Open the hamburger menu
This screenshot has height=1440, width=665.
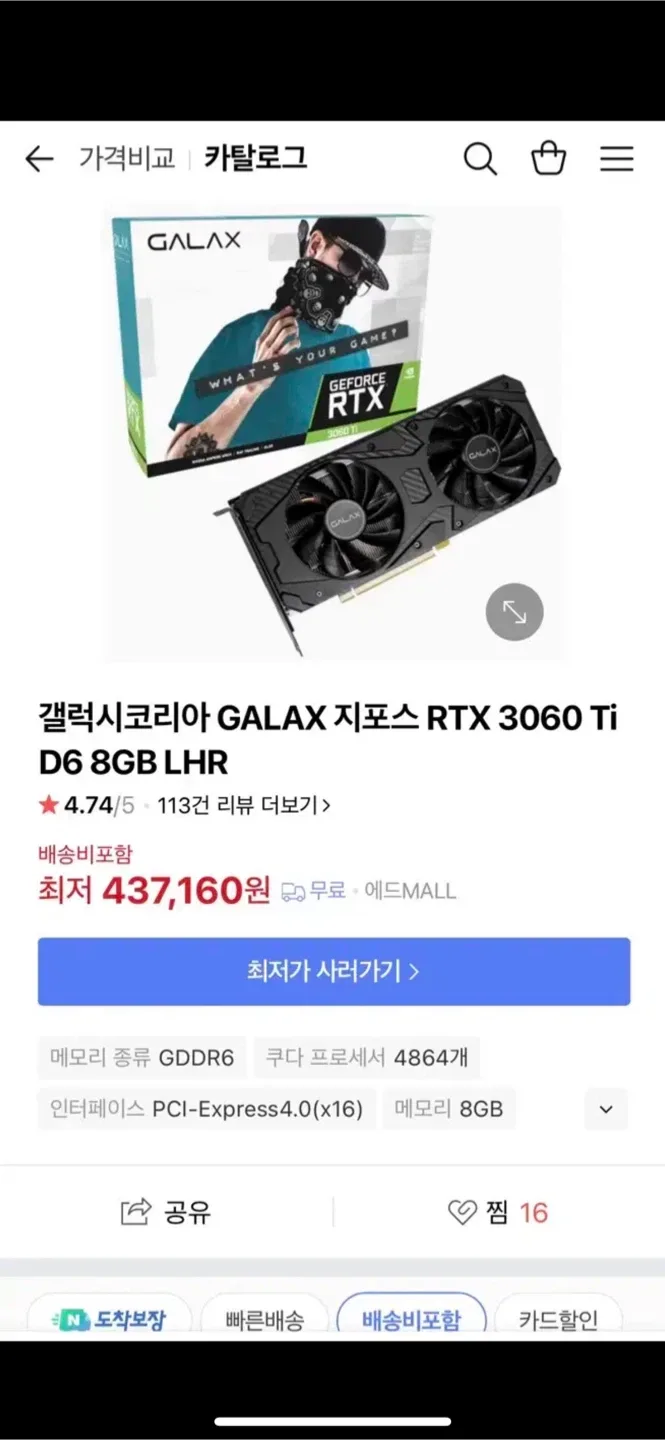point(616,158)
